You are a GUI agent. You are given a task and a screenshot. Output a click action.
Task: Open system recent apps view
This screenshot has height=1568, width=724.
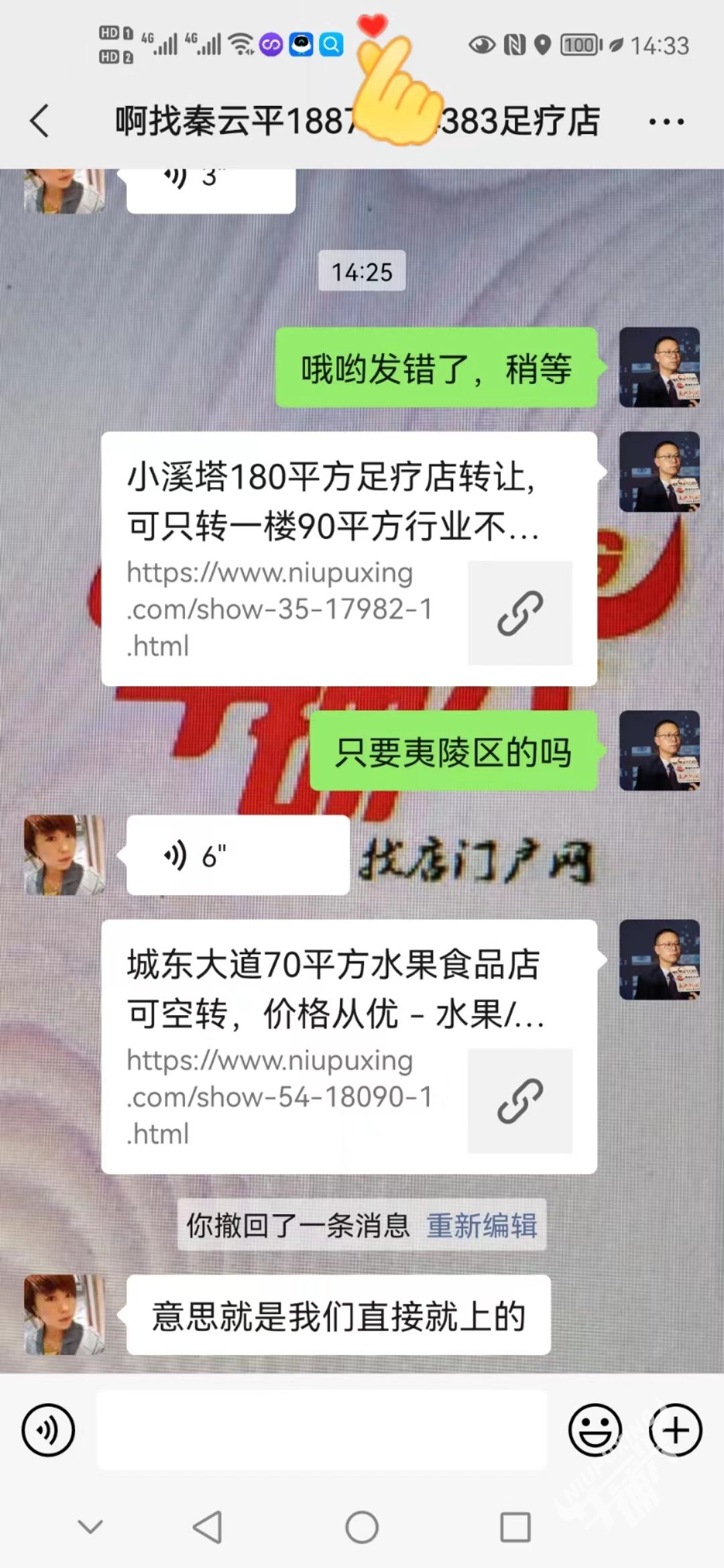(x=515, y=1527)
